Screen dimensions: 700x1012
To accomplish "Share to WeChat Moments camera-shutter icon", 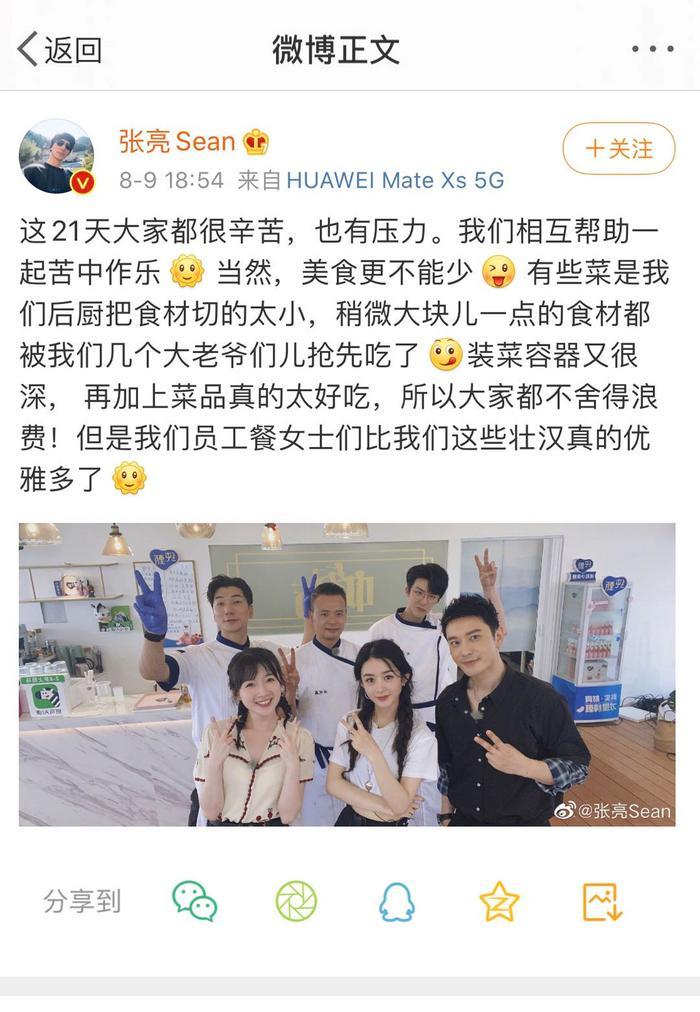I will tap(296, 901).
